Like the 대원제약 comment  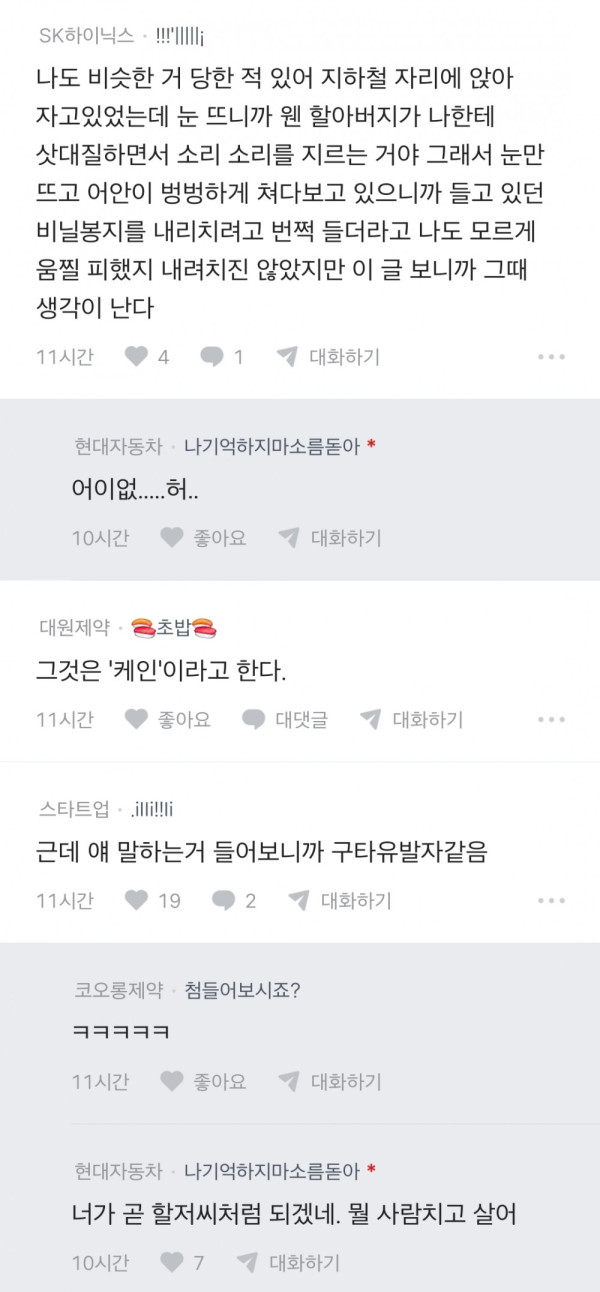tap(168, 718)
